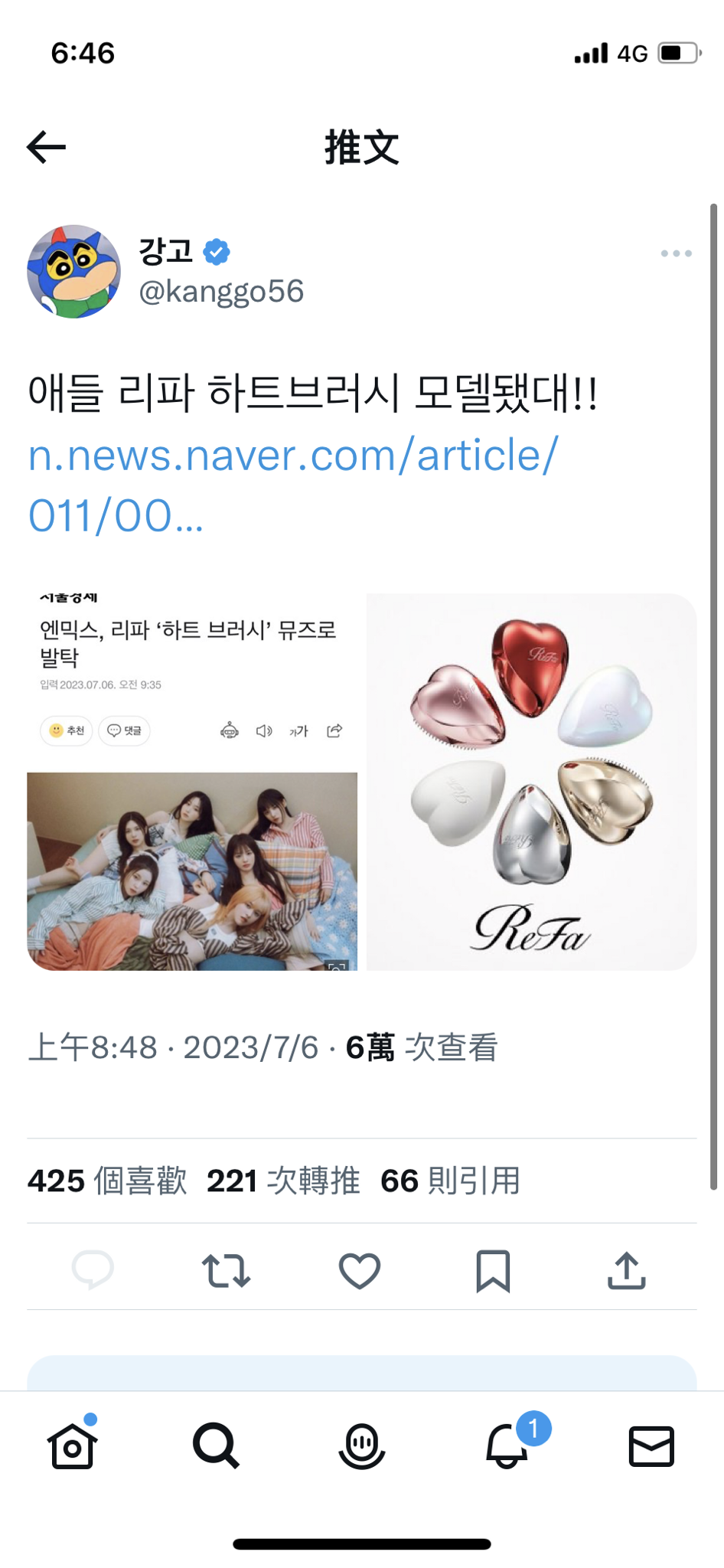
Task: Open the Spaces microphone tab
Action: (361, 1446)
